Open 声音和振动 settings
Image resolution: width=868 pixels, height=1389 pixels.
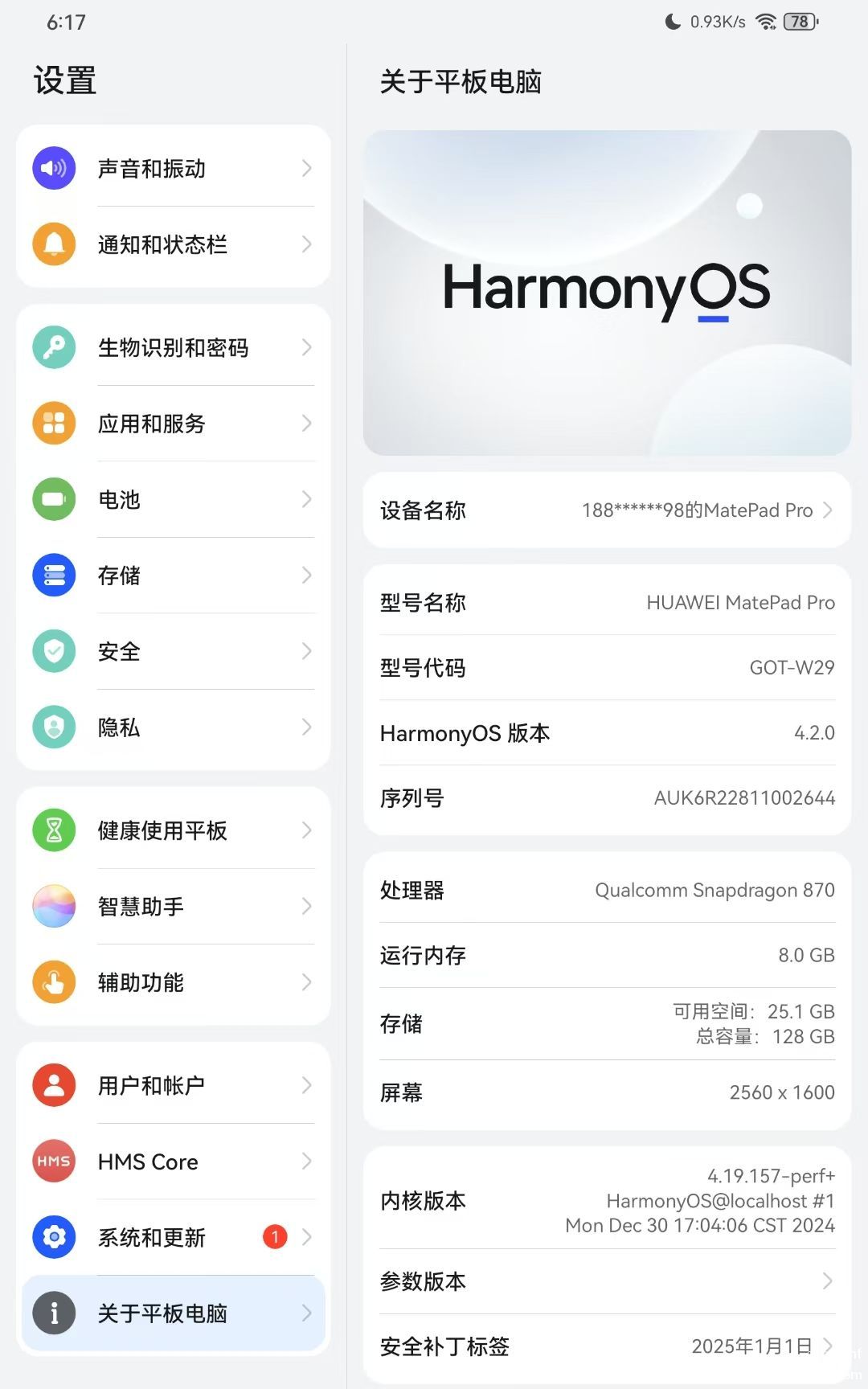pyautogui.click(x=173, y=168)
